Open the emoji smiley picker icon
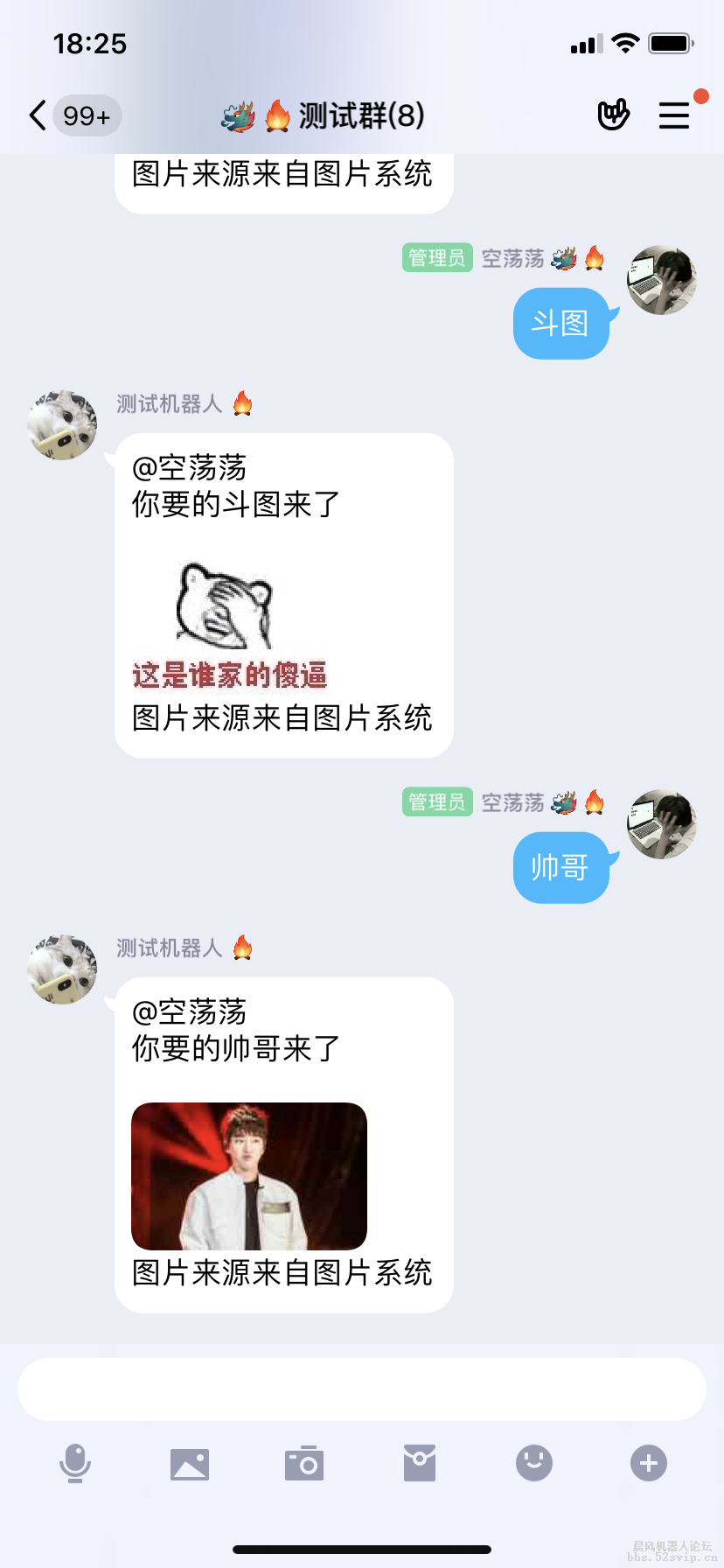This screenshot has height=1568, width=724. 534,1464
